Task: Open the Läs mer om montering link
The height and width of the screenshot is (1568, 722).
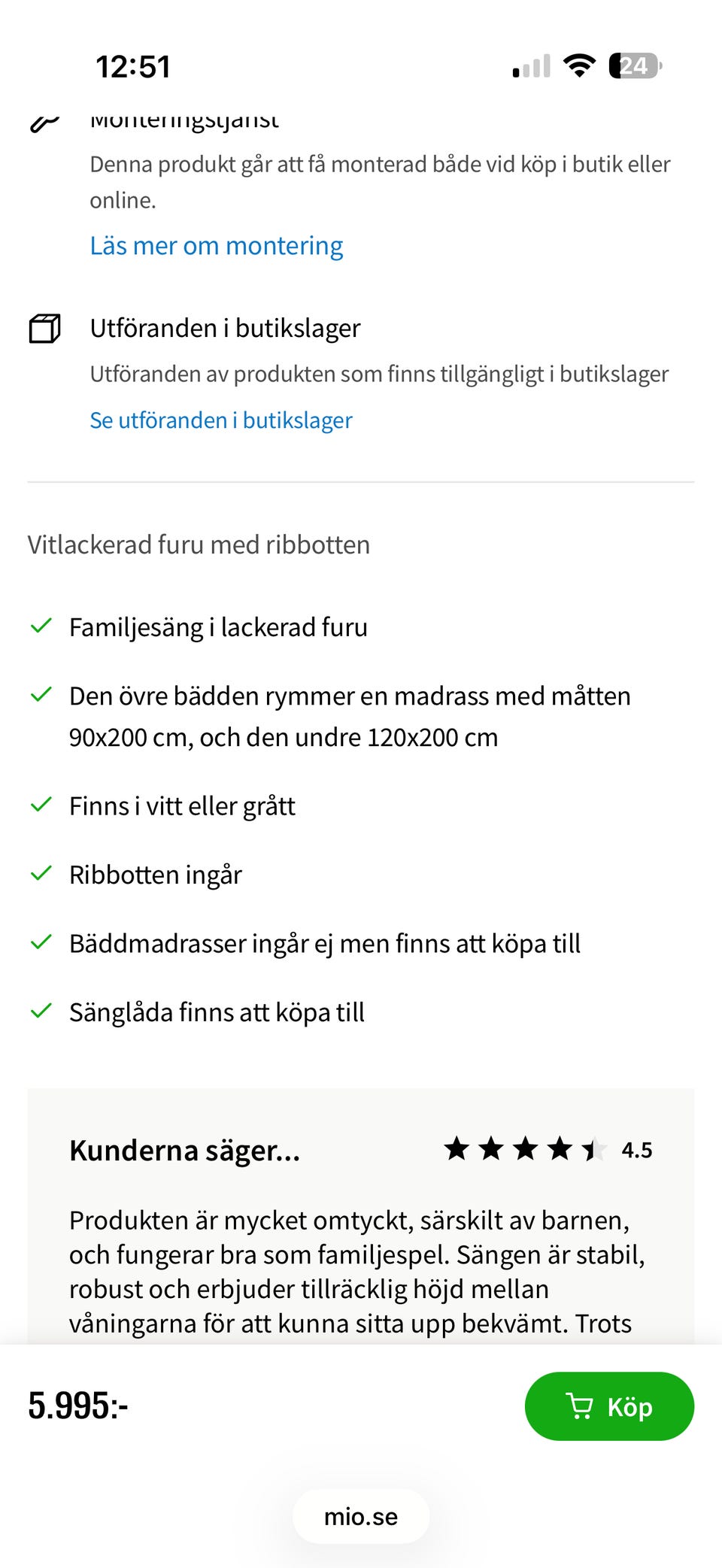Action: (217, 245)
